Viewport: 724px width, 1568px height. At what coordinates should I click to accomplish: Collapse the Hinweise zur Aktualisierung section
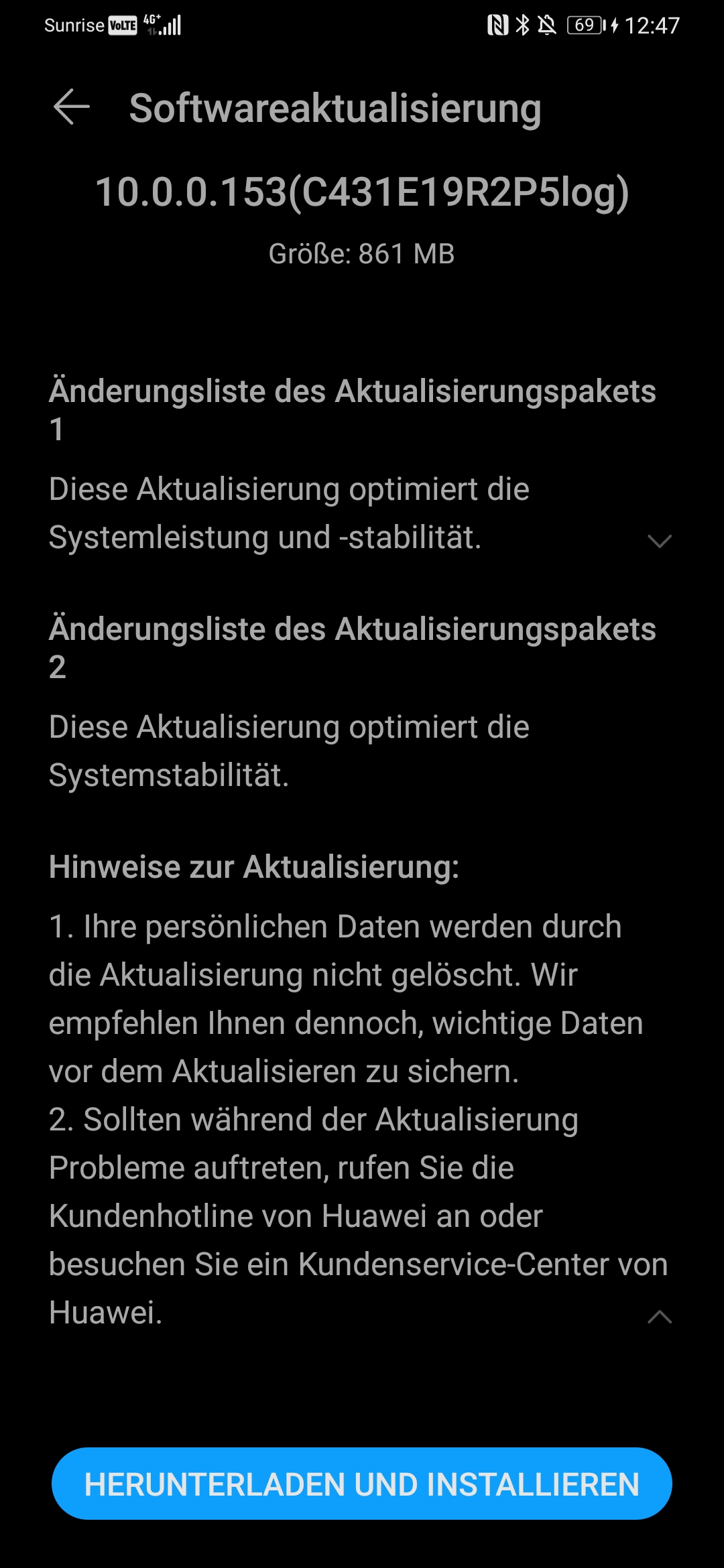coord(660,1317)
